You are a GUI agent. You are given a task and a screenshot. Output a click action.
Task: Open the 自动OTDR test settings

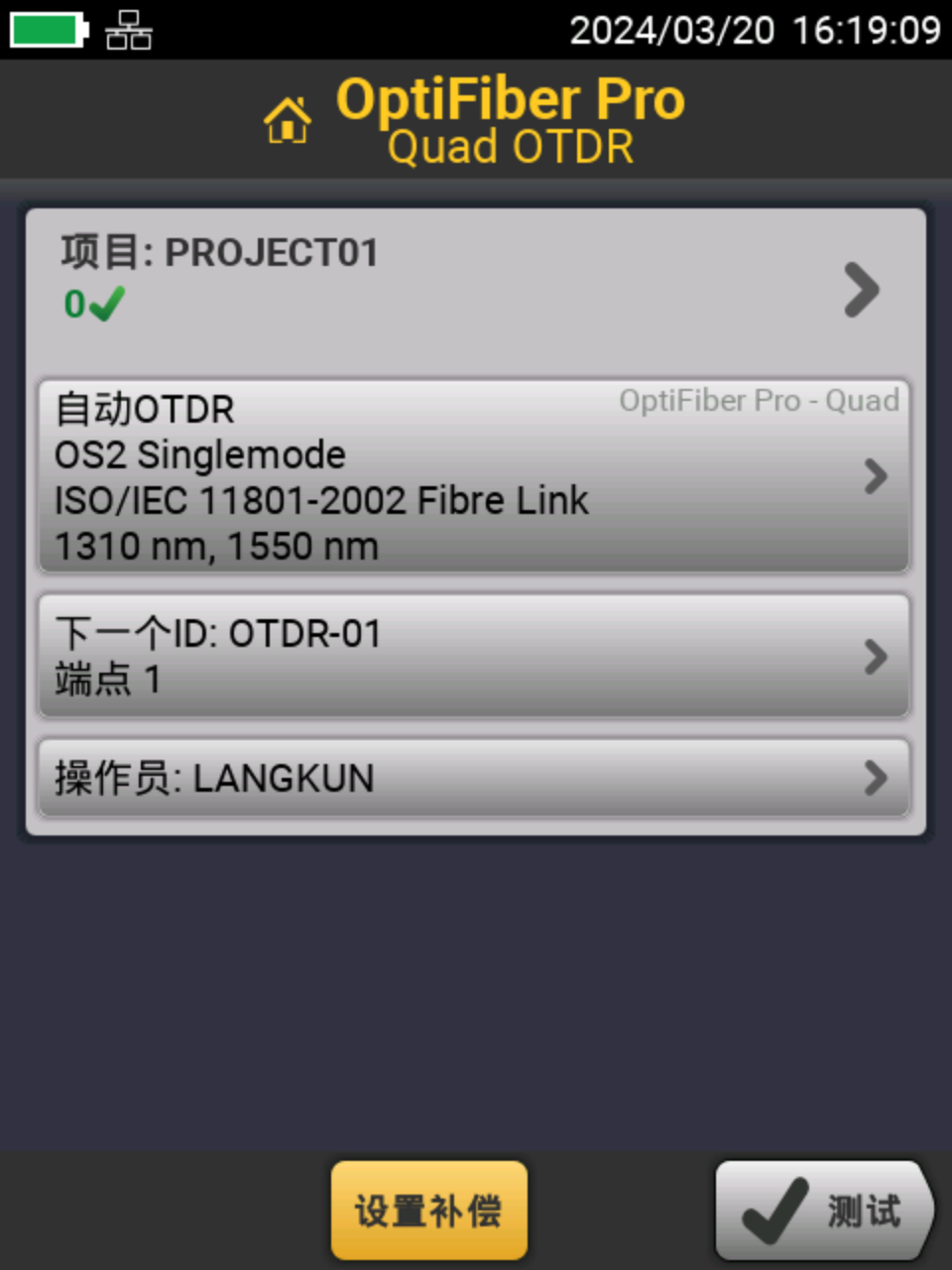click(474, 476)
